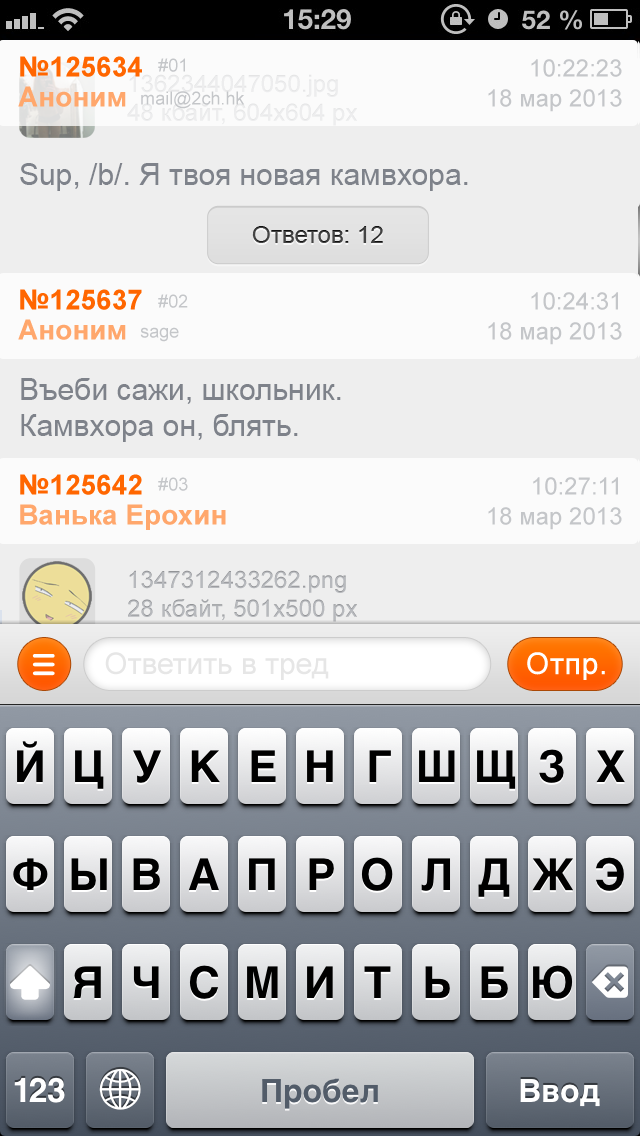Open post number №125637
The width and height of the screenshot is (640, 1136).
point(80,299)
